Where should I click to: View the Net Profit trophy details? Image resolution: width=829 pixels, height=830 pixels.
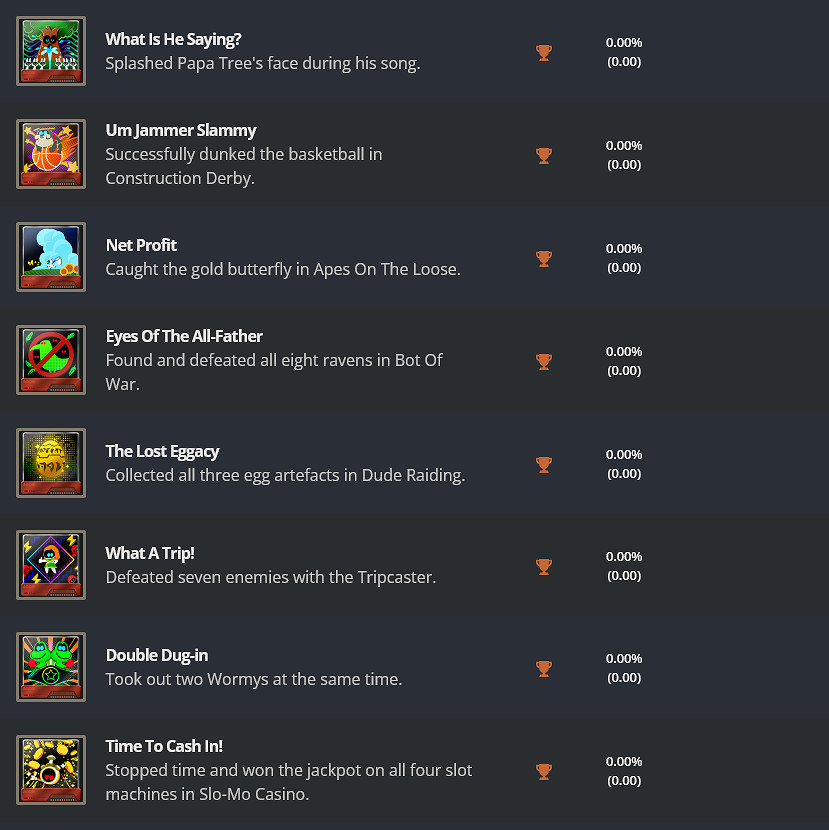[x=141, y=245]
